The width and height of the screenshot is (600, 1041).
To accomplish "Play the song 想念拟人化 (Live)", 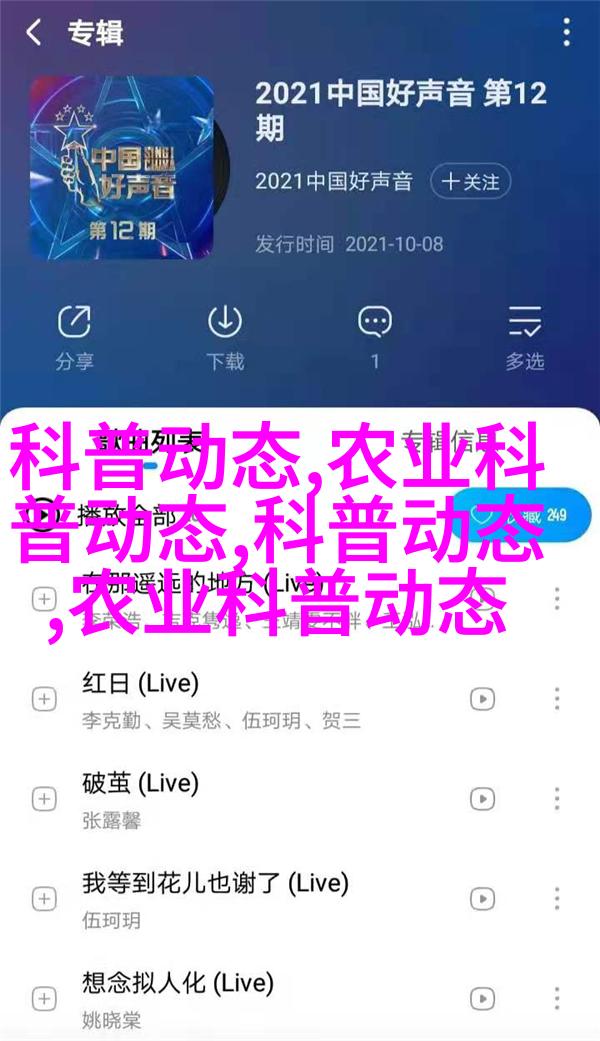I will (250, 999).
